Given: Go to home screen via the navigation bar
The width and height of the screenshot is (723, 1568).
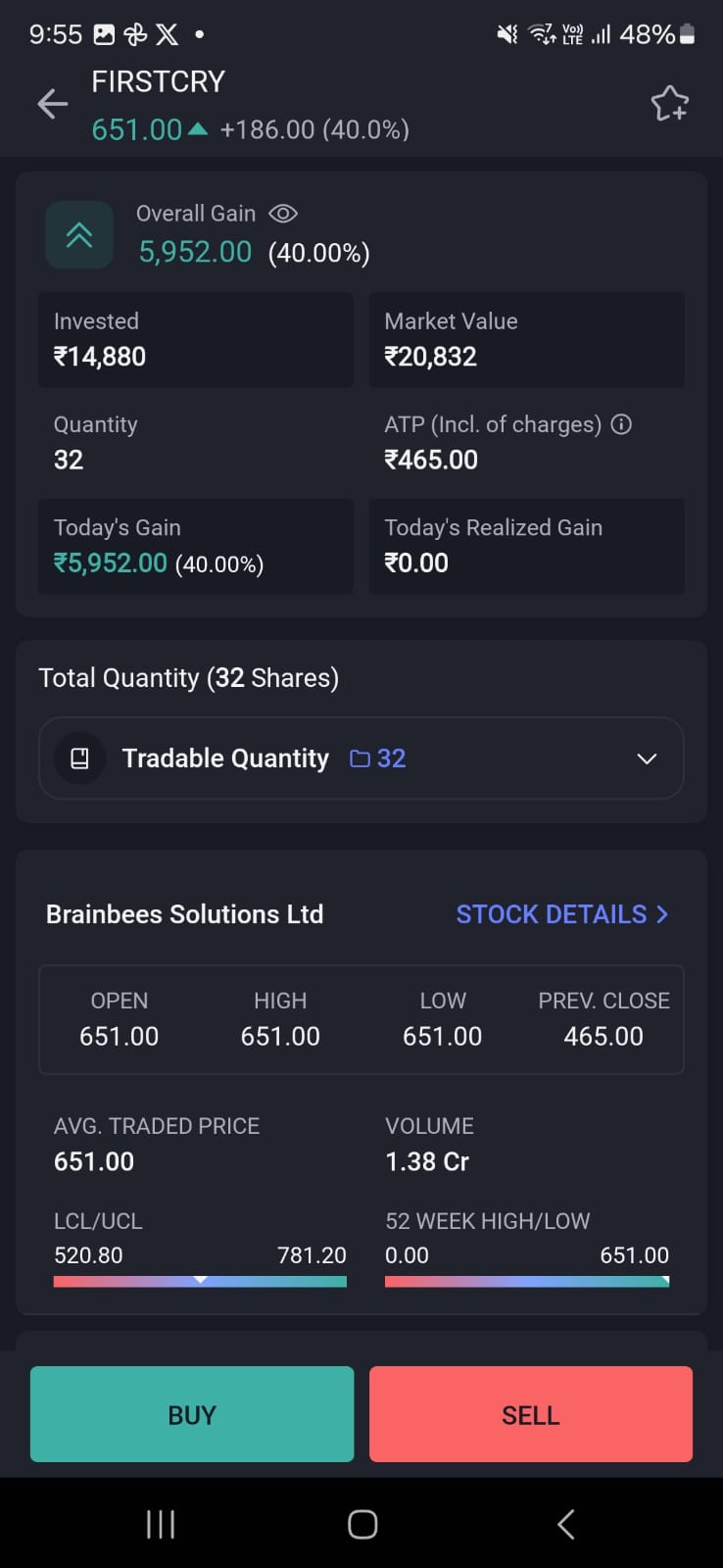Looking at the screenshot, I should [362, 1524].
